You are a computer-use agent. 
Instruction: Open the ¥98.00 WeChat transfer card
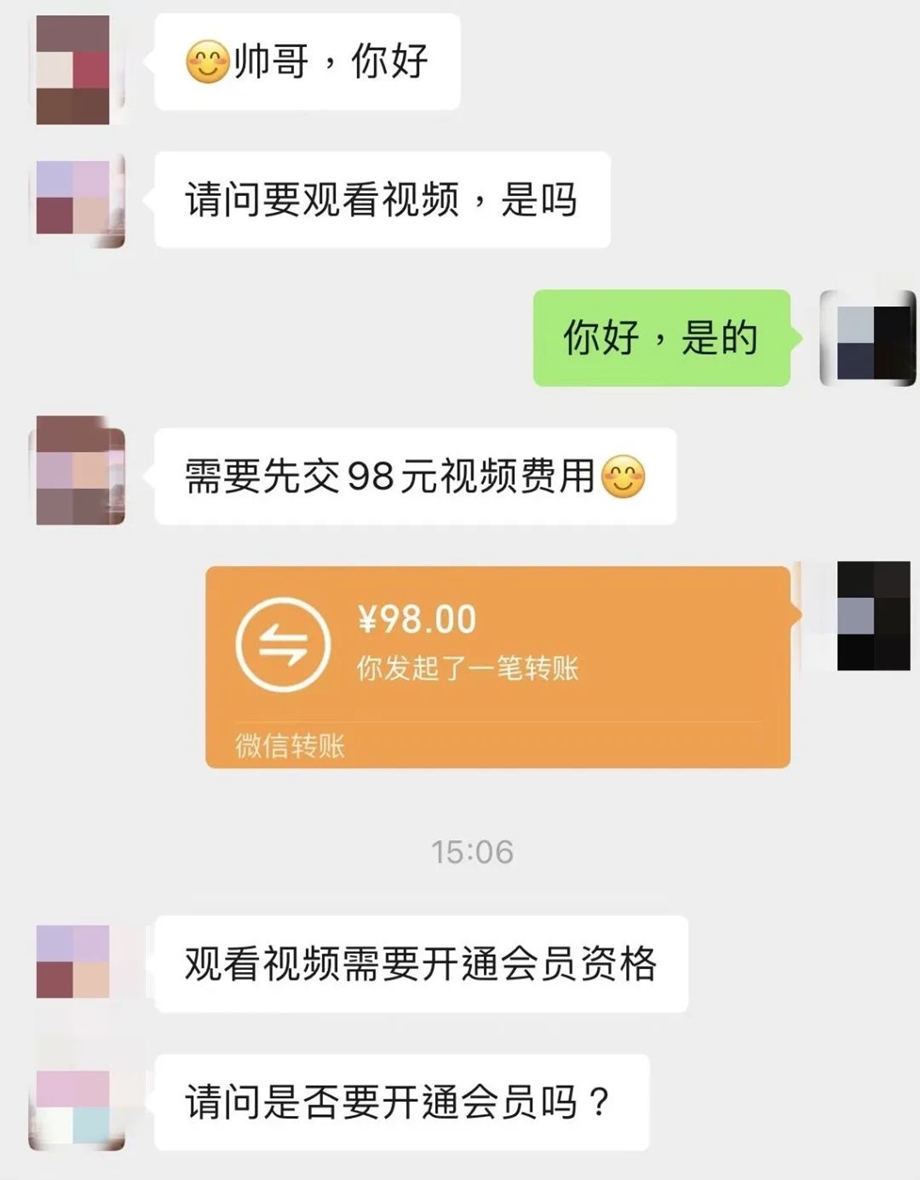pyautogui.click(x=497, y=667)
